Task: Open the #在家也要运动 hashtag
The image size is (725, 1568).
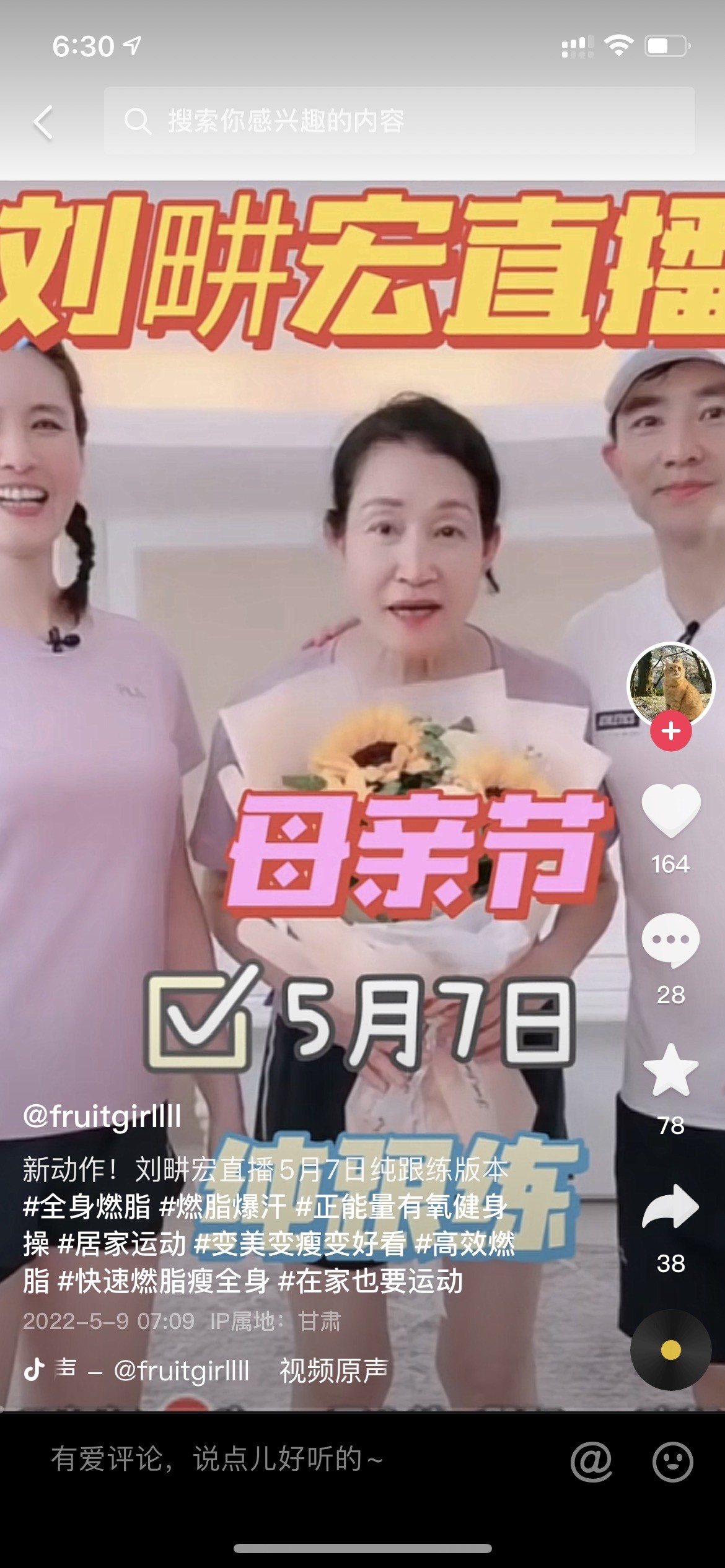Action: [371, 1281]
